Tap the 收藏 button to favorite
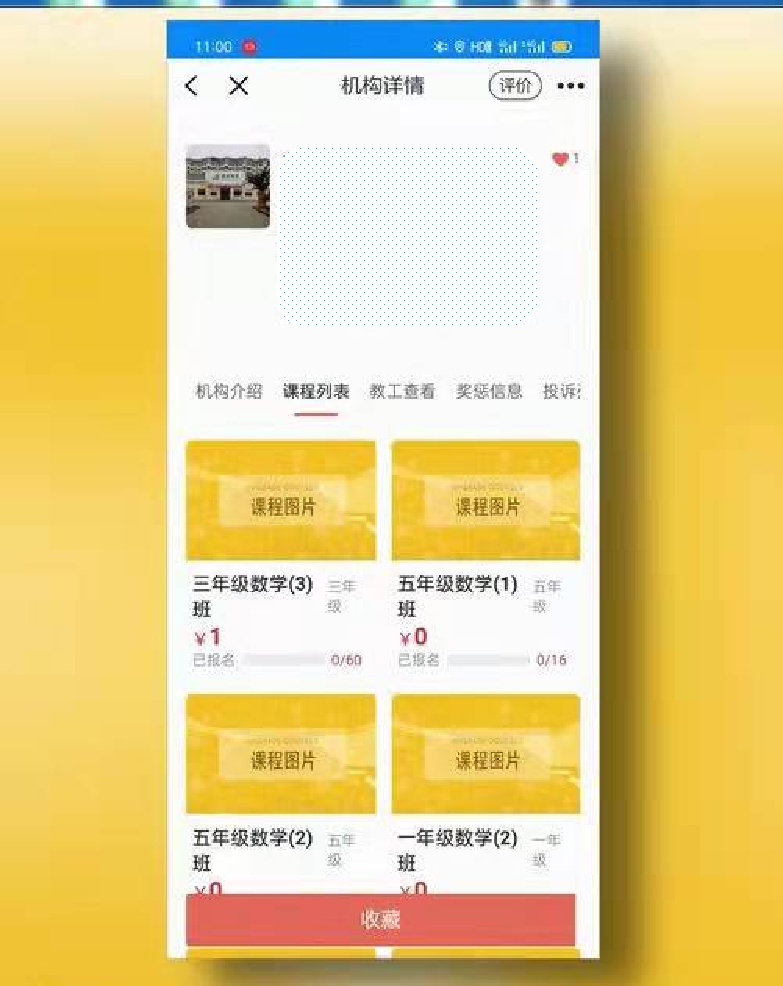This screenshot has width=783, height=986. (381, 920)
